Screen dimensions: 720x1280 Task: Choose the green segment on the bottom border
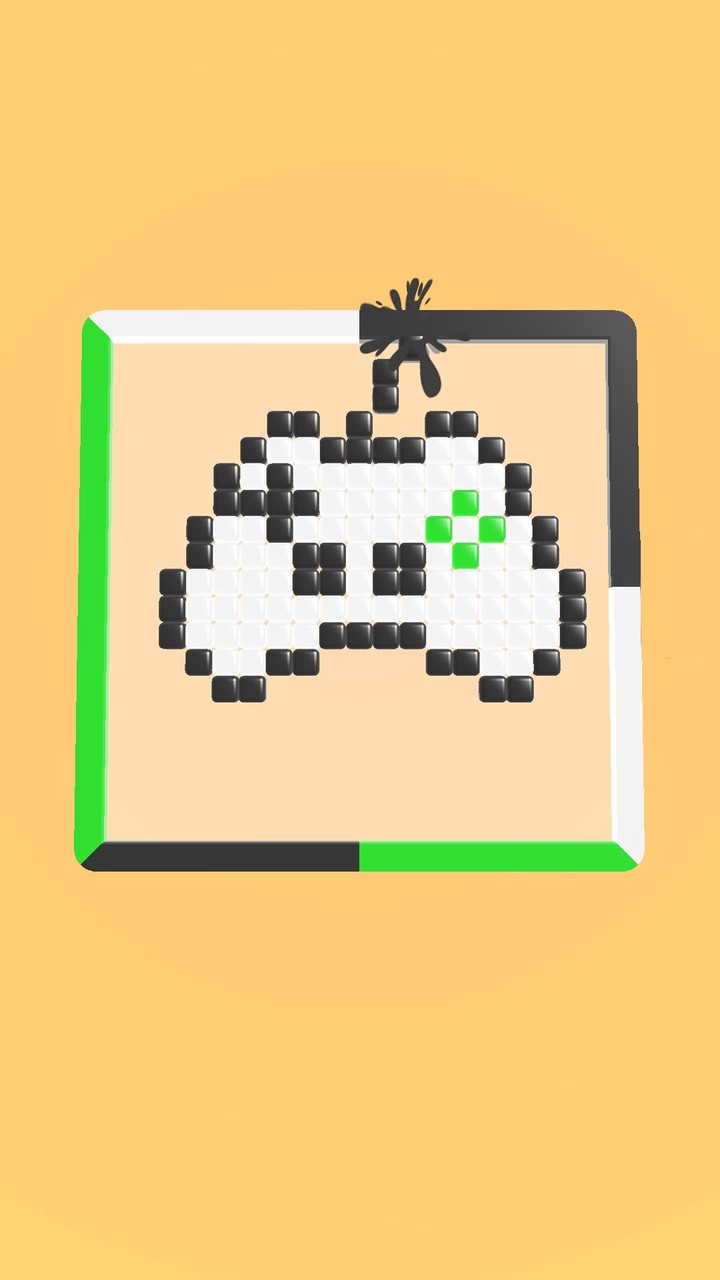coord(495,857)
